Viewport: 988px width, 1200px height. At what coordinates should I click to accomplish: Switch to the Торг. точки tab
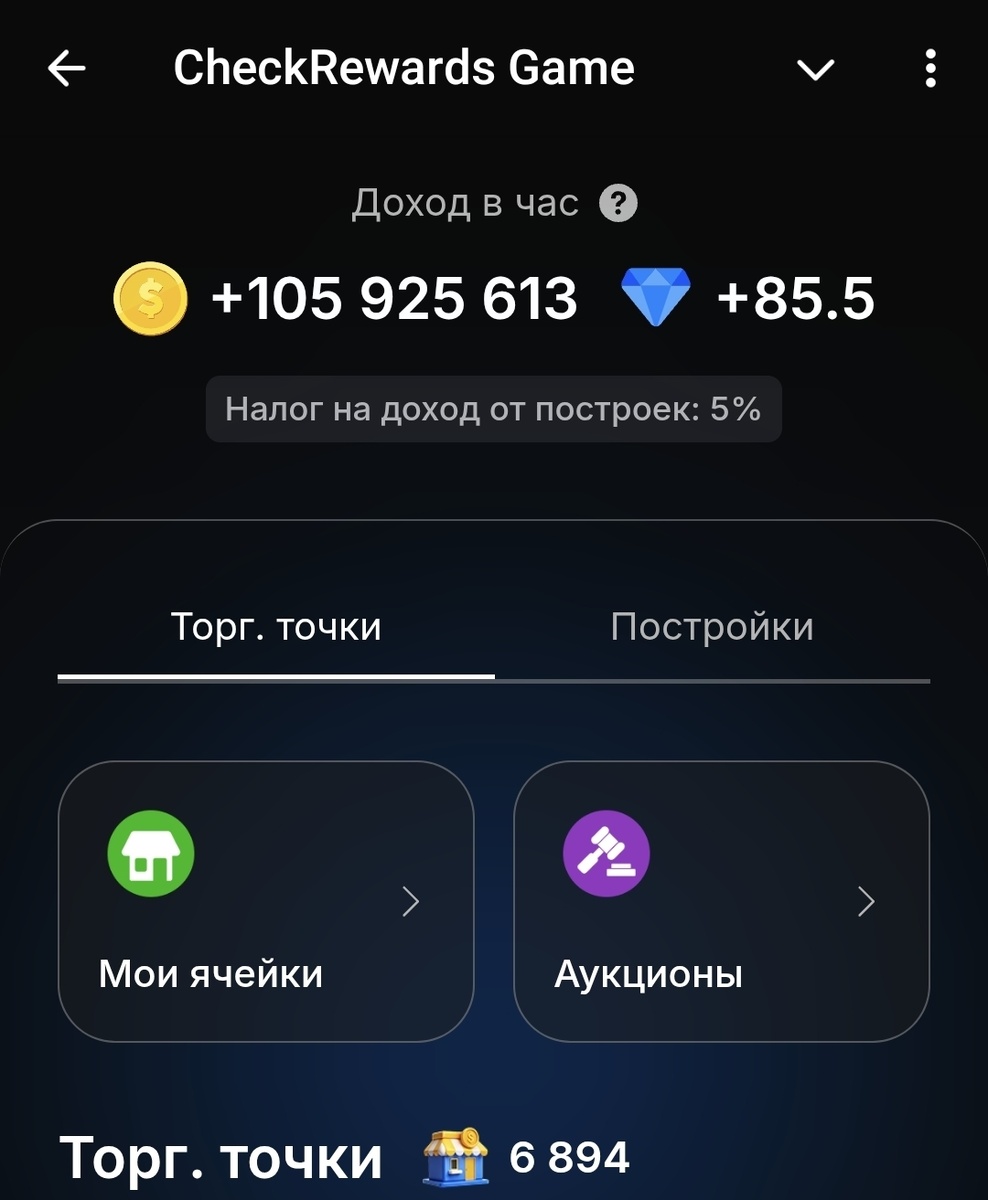click(277, 627)
